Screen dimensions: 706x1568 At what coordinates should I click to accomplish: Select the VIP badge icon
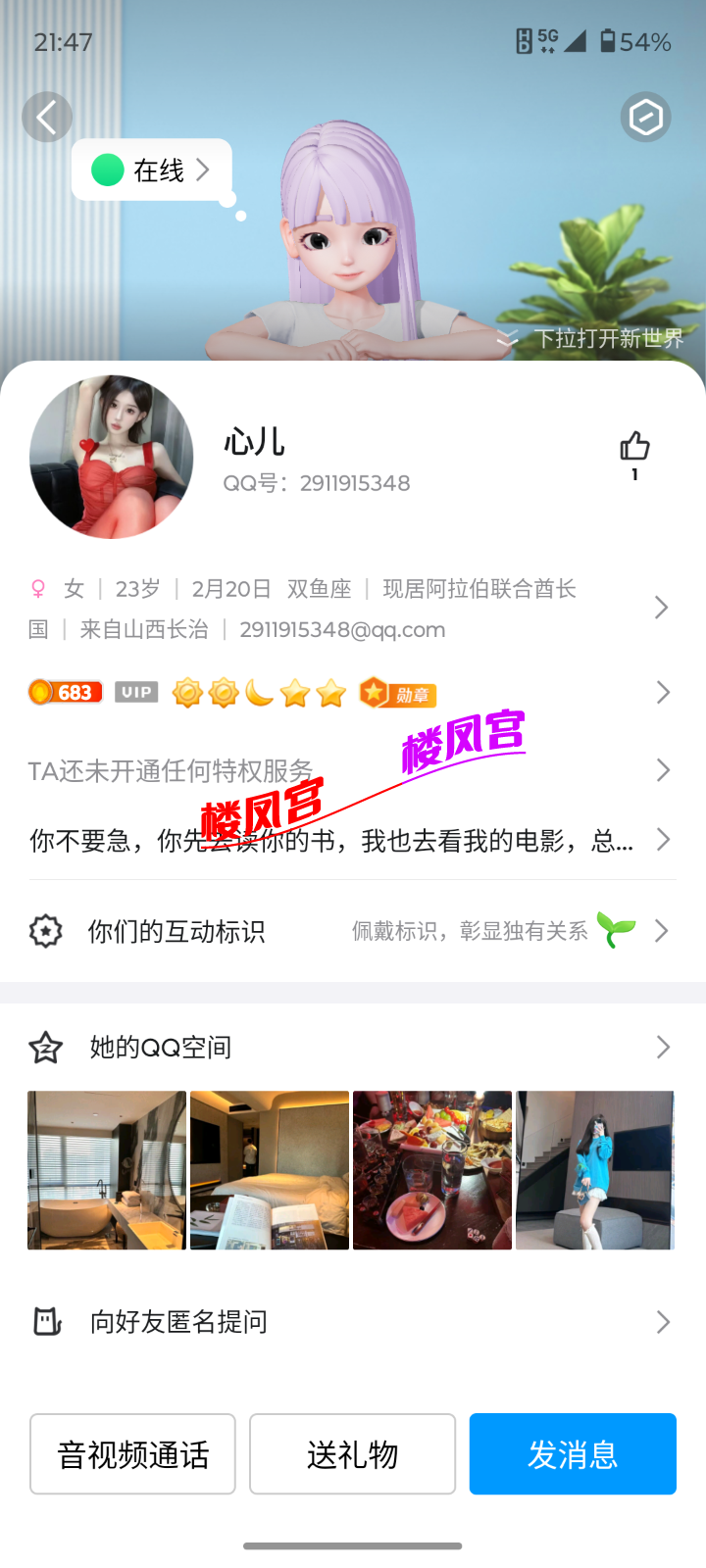click(x=136, y=692)
